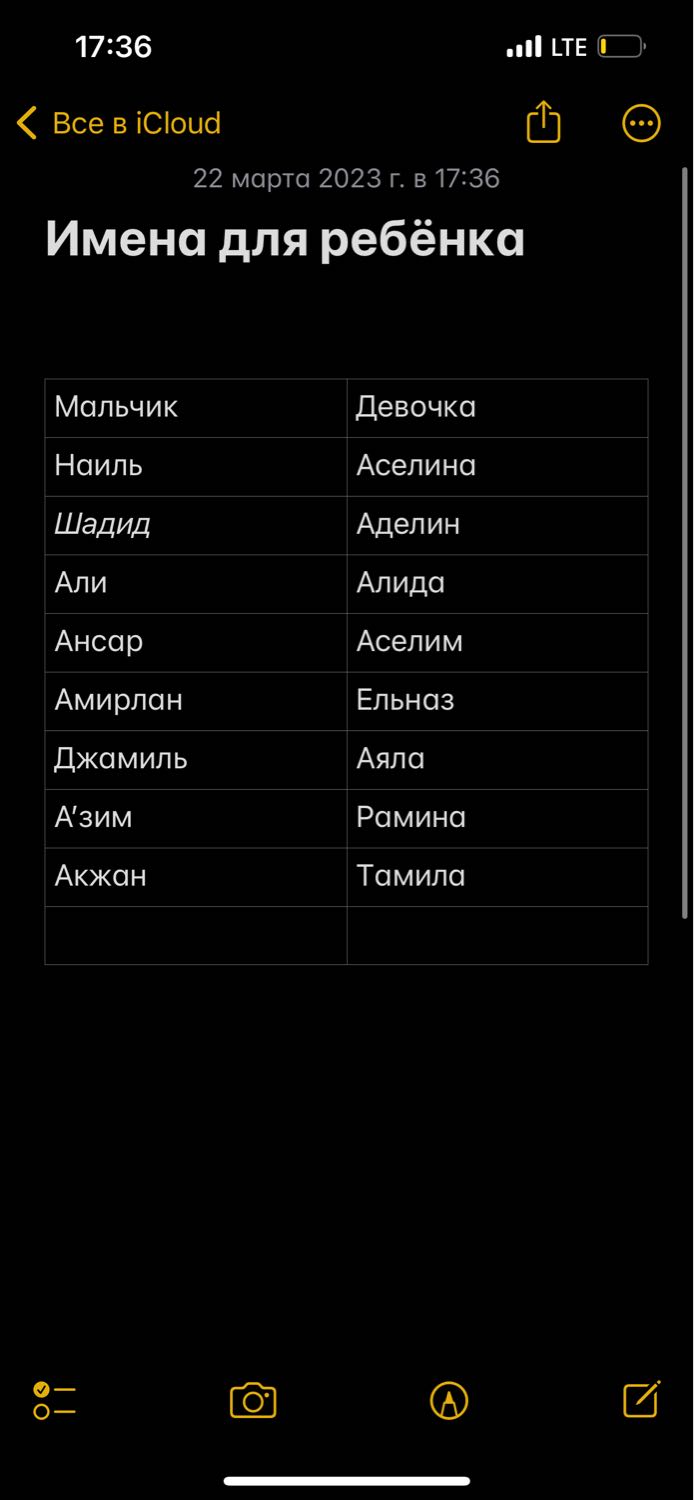Screen dimensions: 694x1500
Task: Add a checklist to the note
Action: [54, 1400]
